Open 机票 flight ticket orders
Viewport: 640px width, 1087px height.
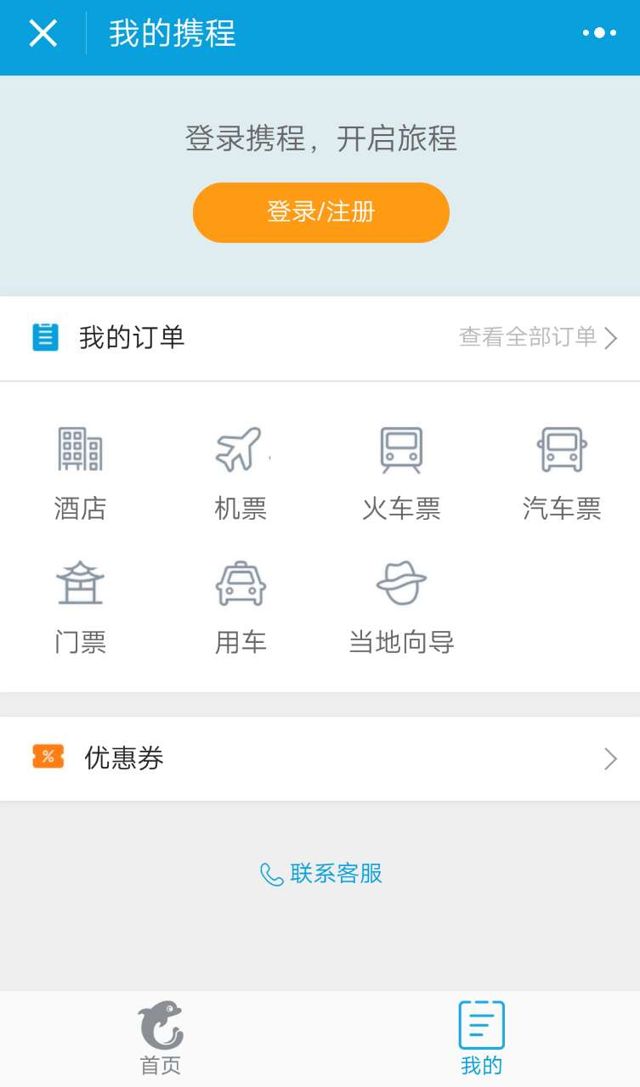pos(241,473)
